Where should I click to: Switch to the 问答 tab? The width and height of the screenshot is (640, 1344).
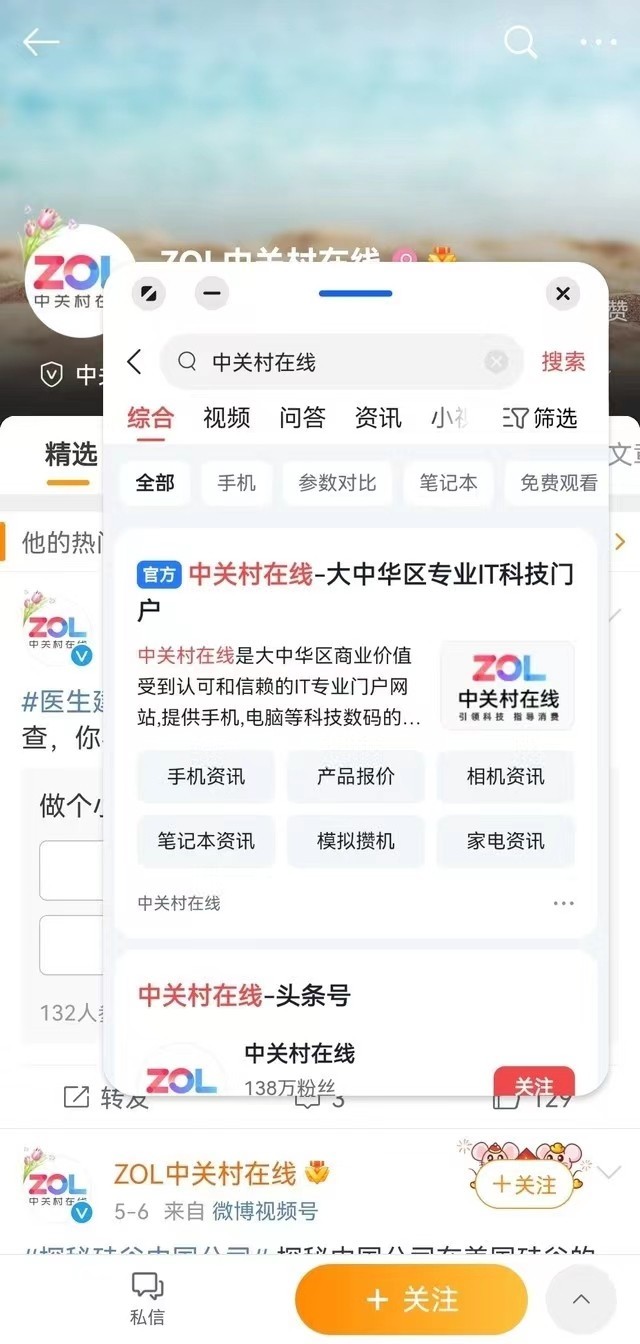pyautogui.click(x=302, y=417)
